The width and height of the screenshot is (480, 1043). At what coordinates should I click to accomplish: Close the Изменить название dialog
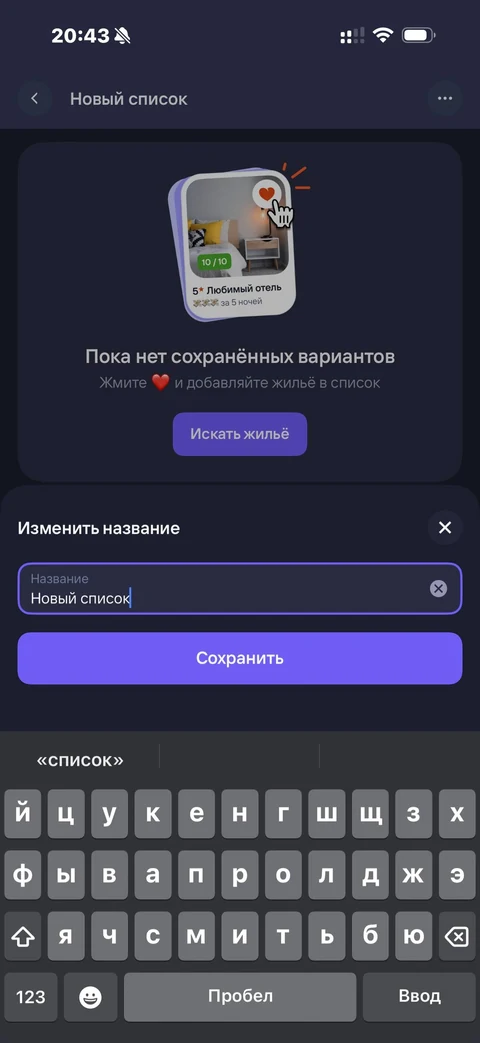(x=445, y=528)
